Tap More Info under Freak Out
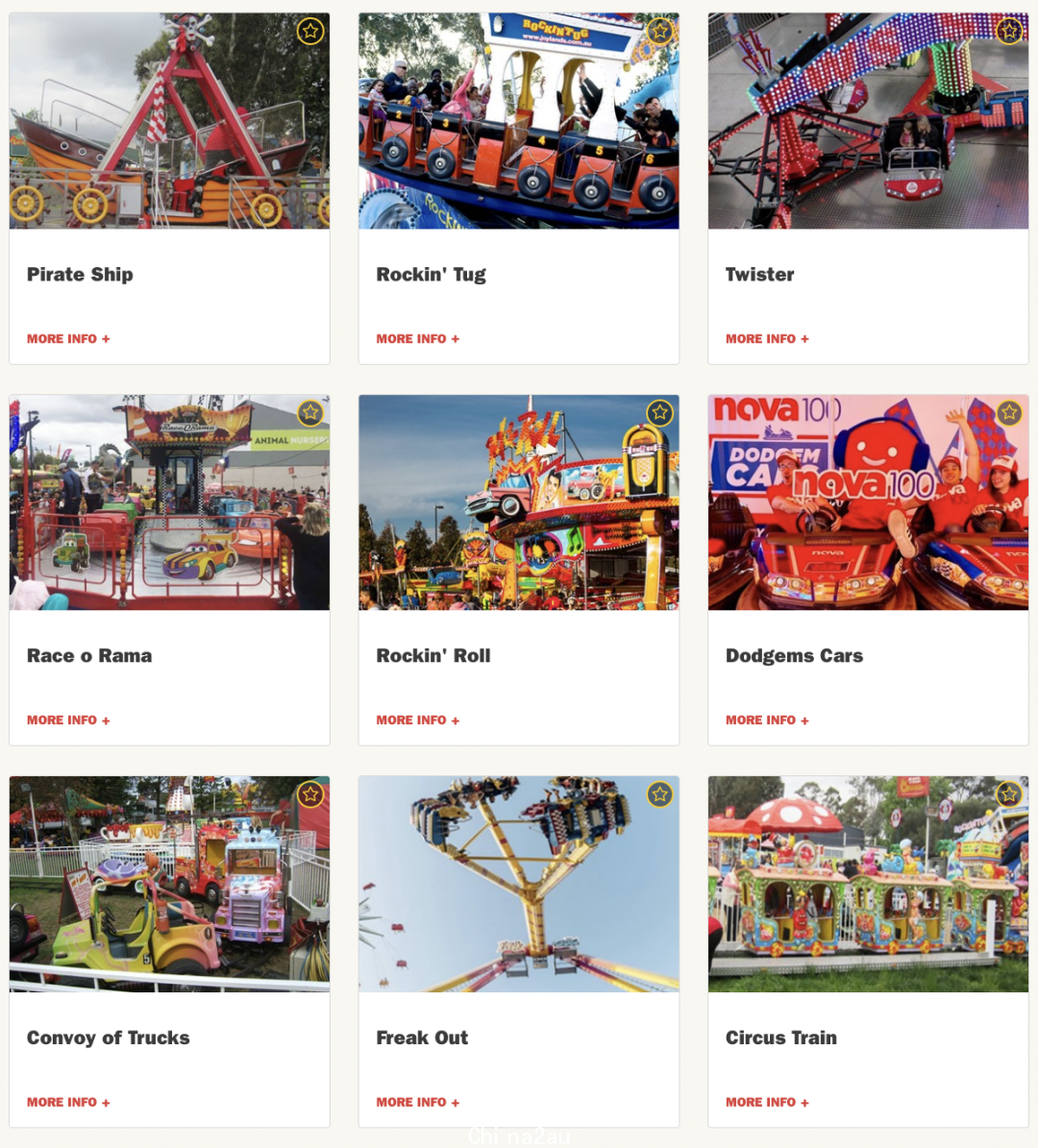Screen dimensions: 1038x1148 (x=417, y=1103)
